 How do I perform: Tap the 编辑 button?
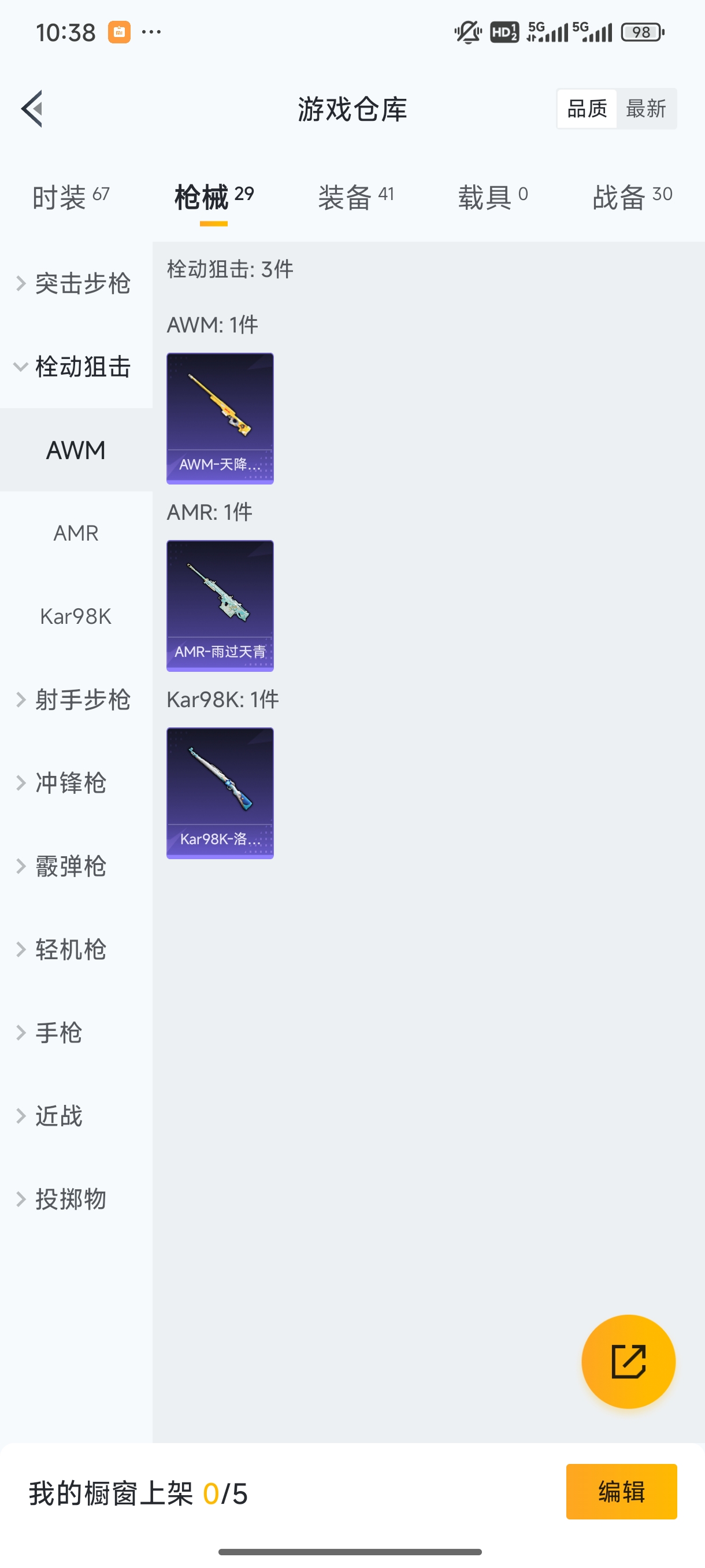[x=622, y=1492]
